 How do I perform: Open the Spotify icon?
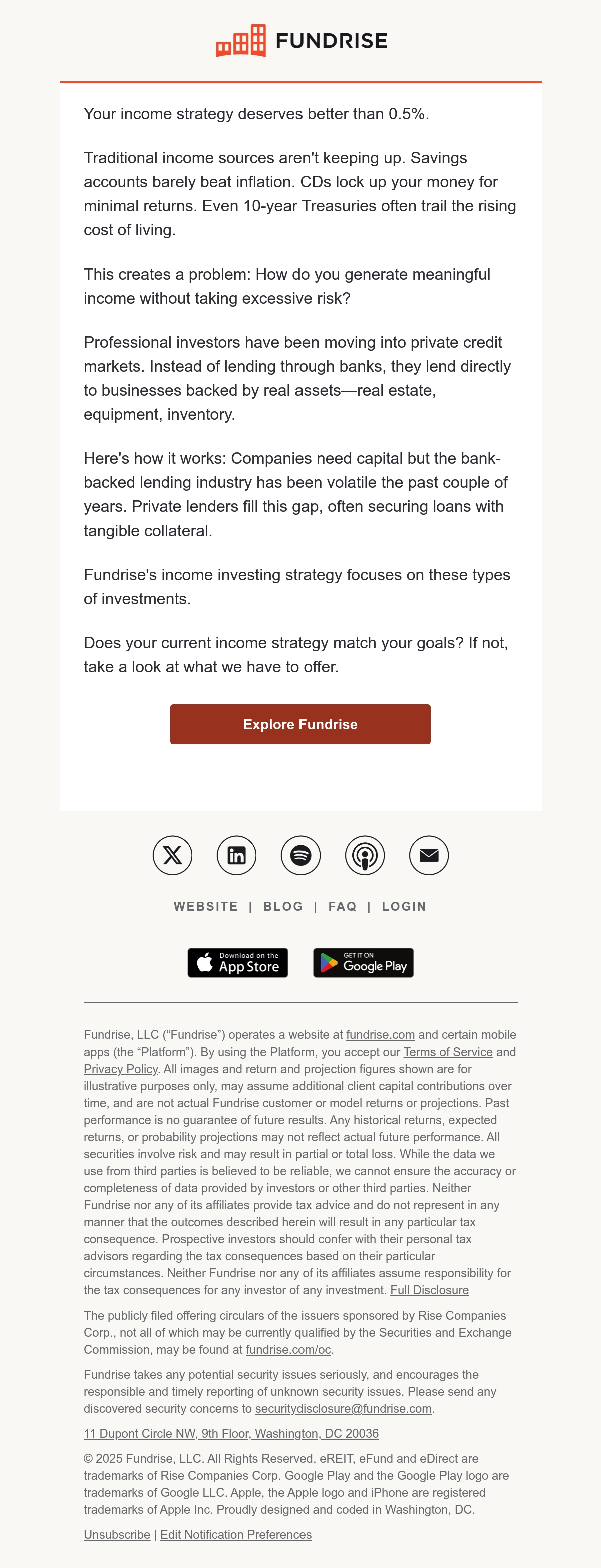300,855
